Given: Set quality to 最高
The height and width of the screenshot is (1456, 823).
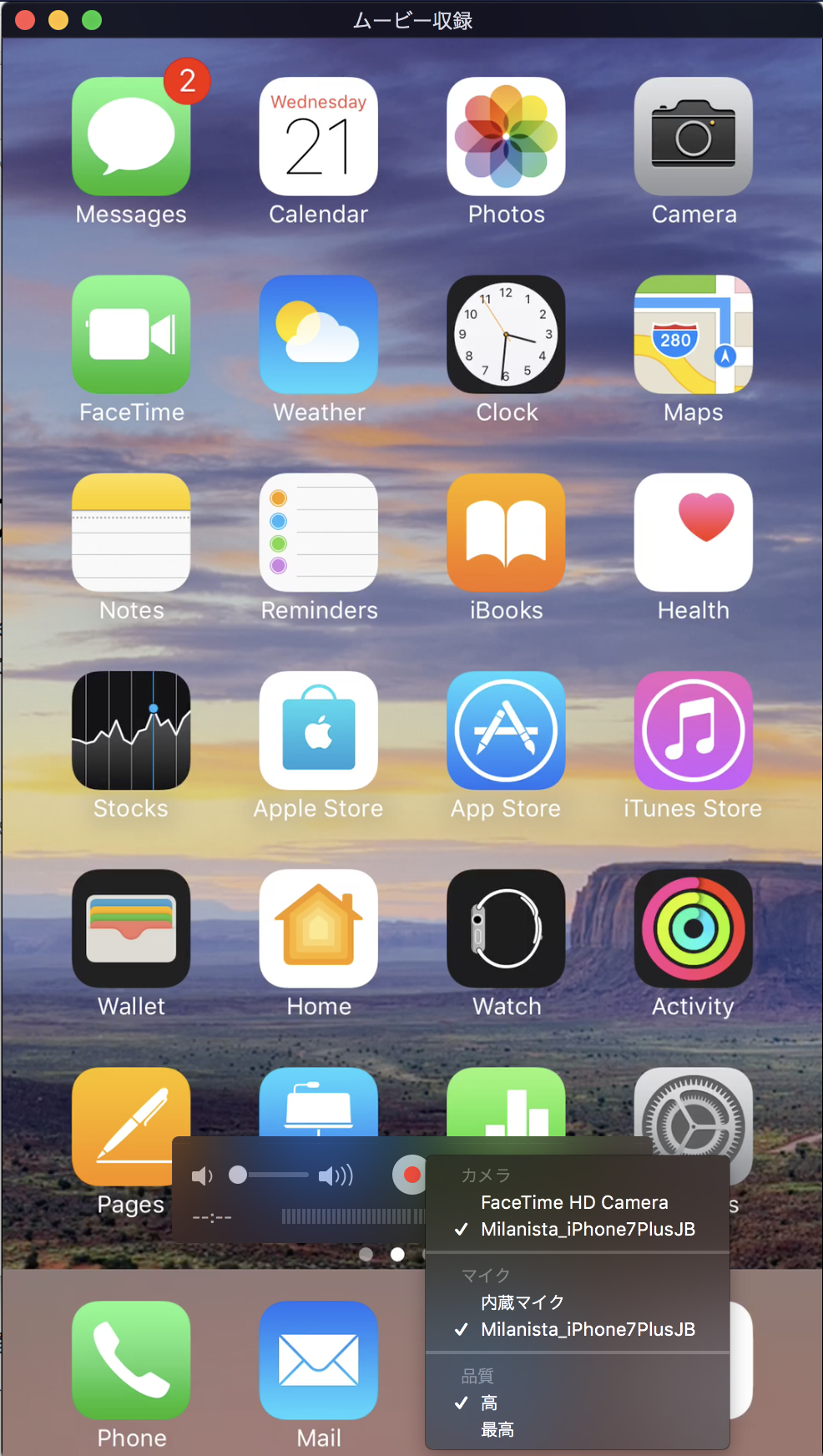Looking at the screenshot, I should 497,1429.
